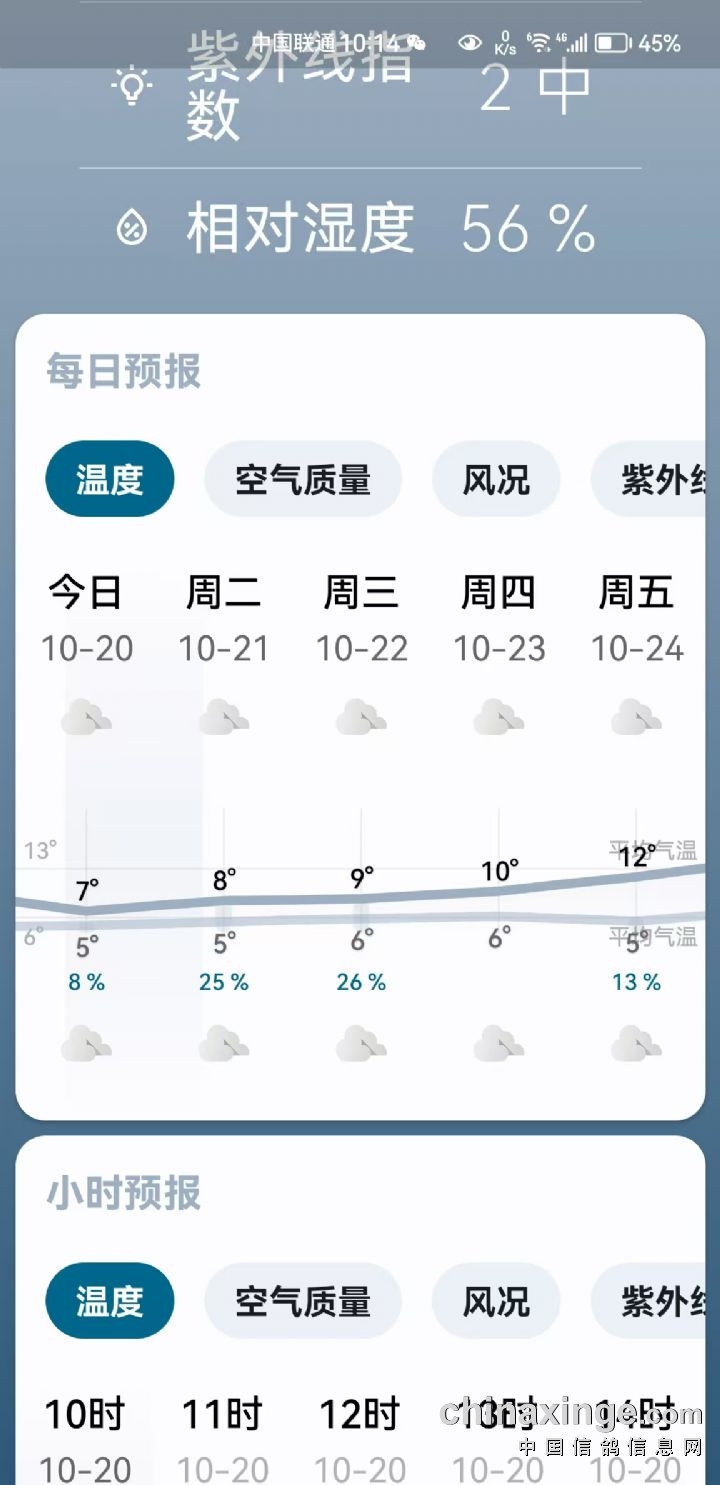Switch to 空气质量 in 小时预报

pos(303,1301)
